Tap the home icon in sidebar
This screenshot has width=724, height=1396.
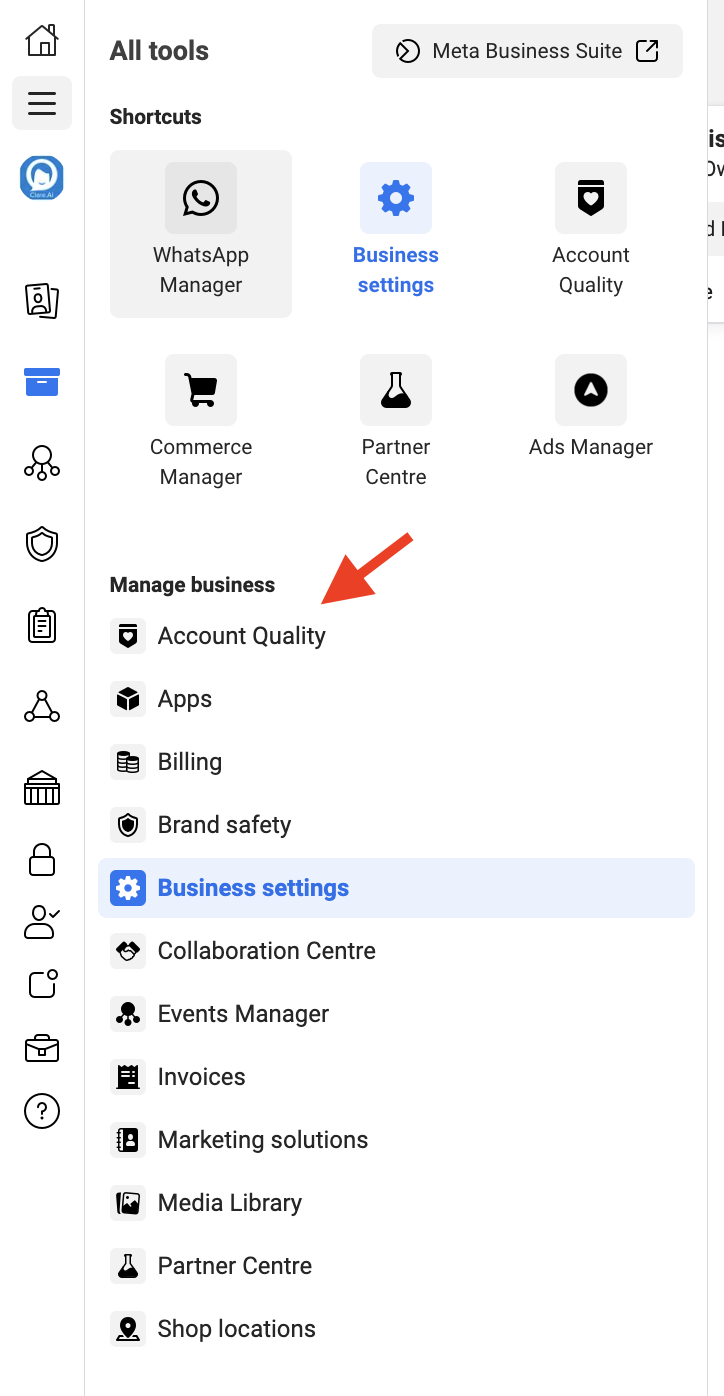pos(42,40)
